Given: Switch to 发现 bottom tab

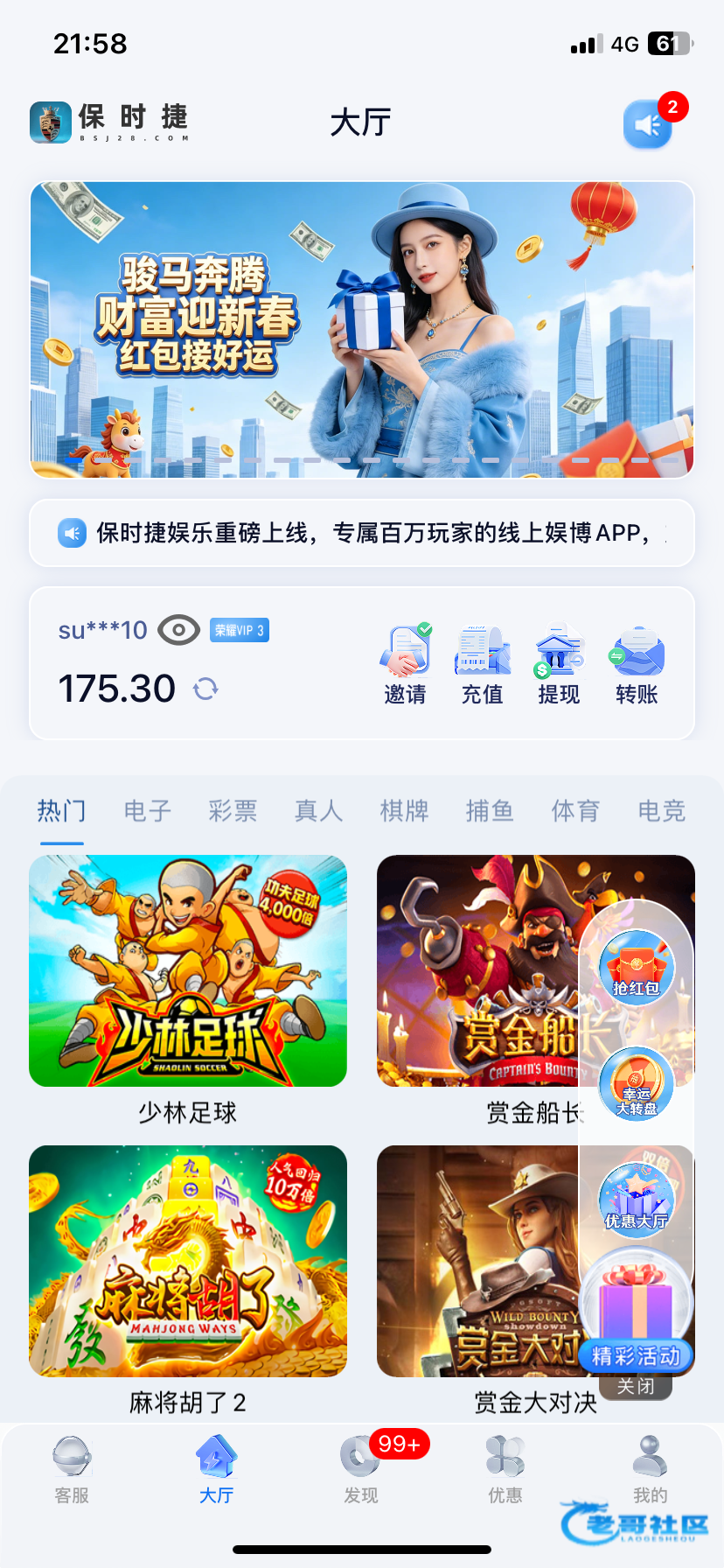Looking at the screenshot, I should (x=360, y=1472).
